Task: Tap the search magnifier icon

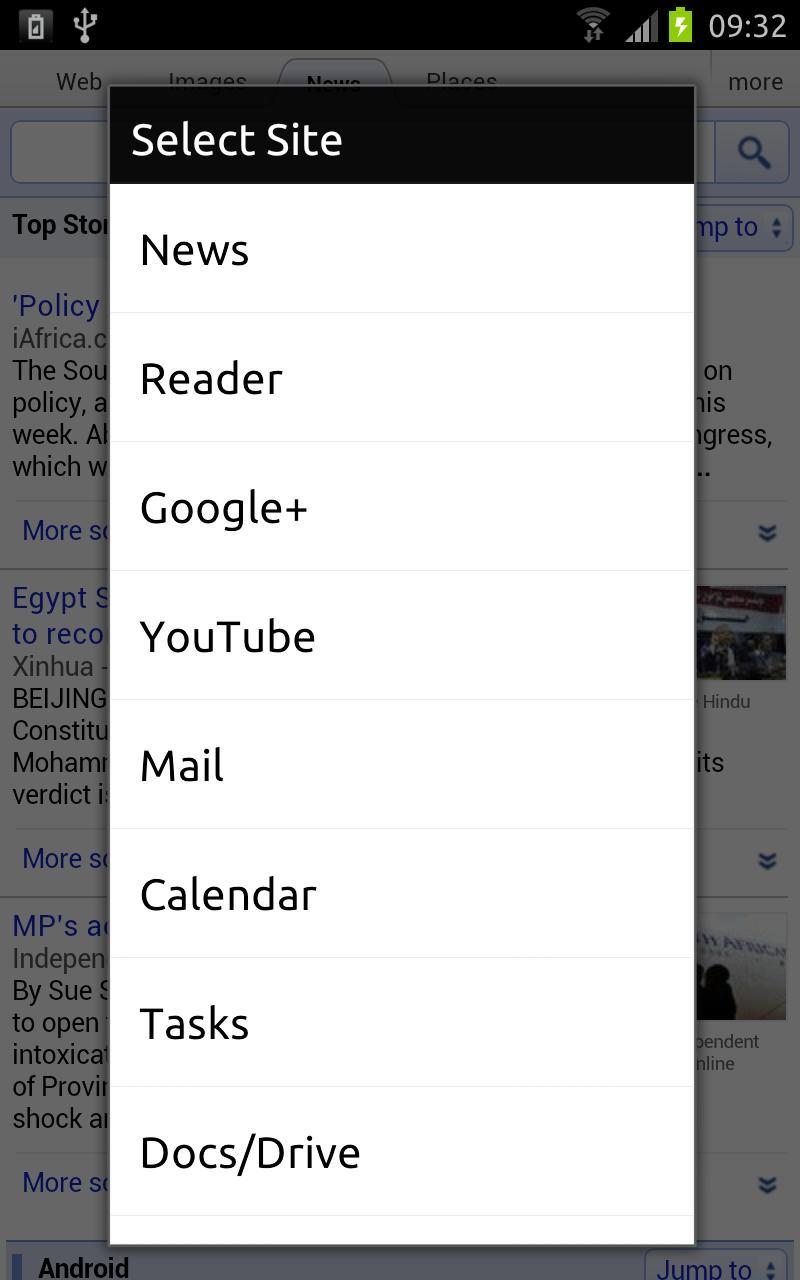Action: click(753, 152)
